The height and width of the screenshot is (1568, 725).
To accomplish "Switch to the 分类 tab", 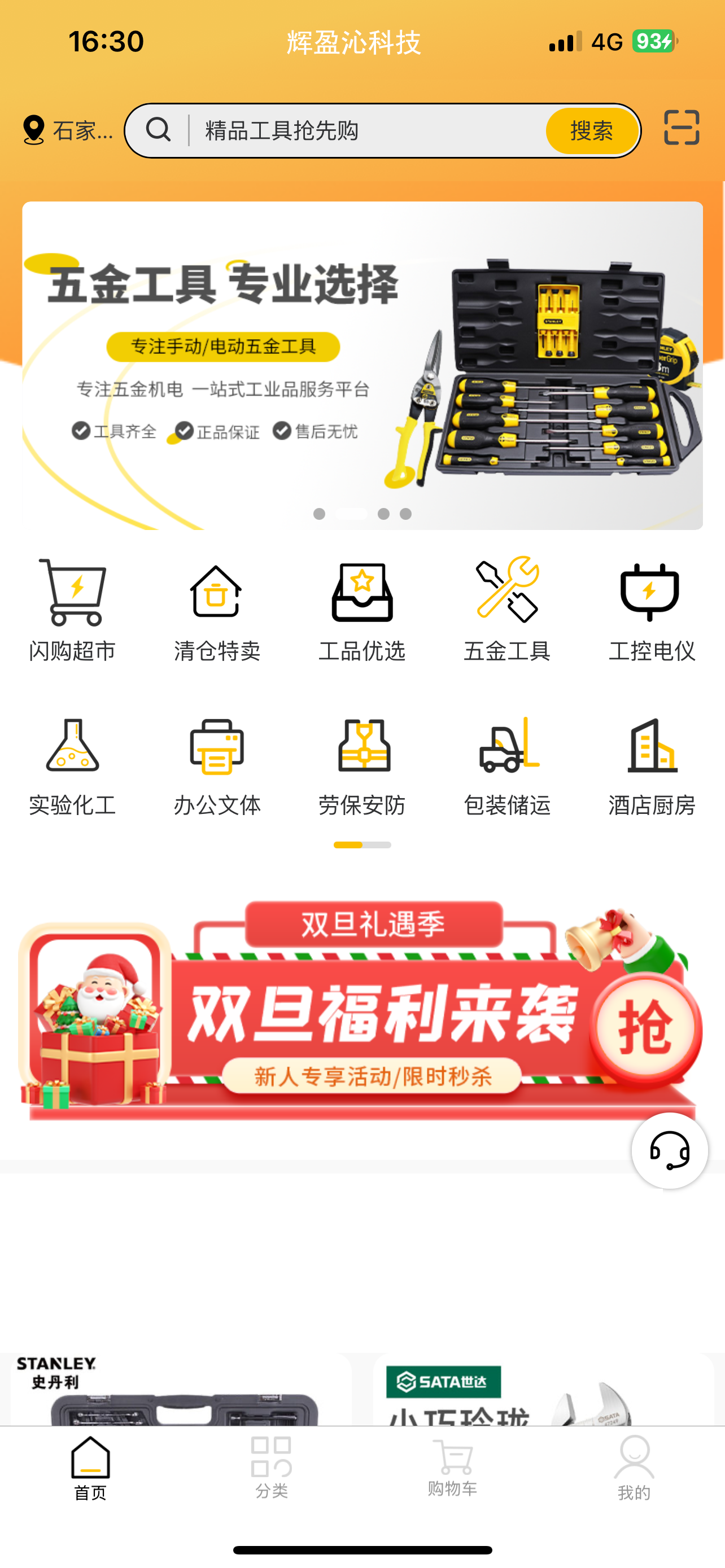I will point(272,1467).
